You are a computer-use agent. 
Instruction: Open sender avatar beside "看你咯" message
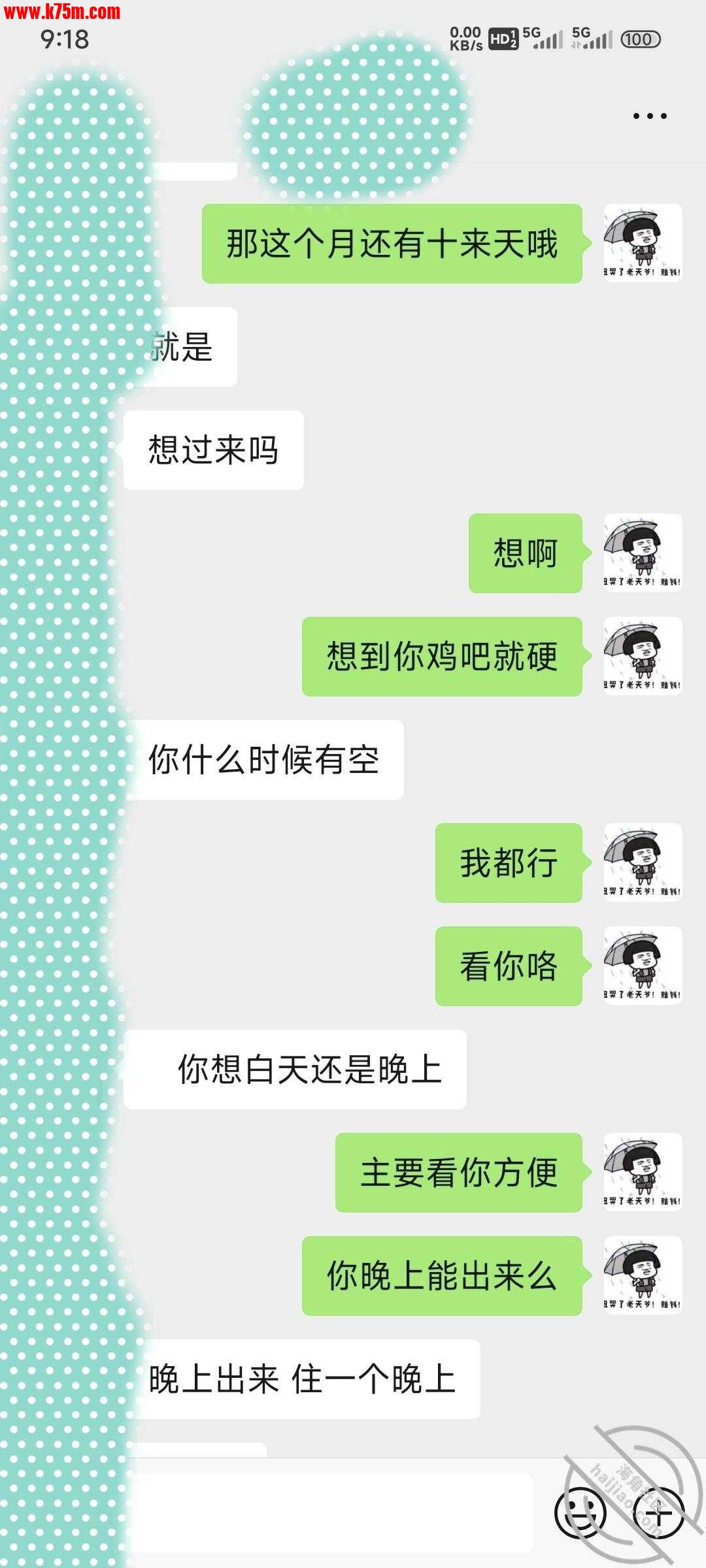(x=643, y=966)
